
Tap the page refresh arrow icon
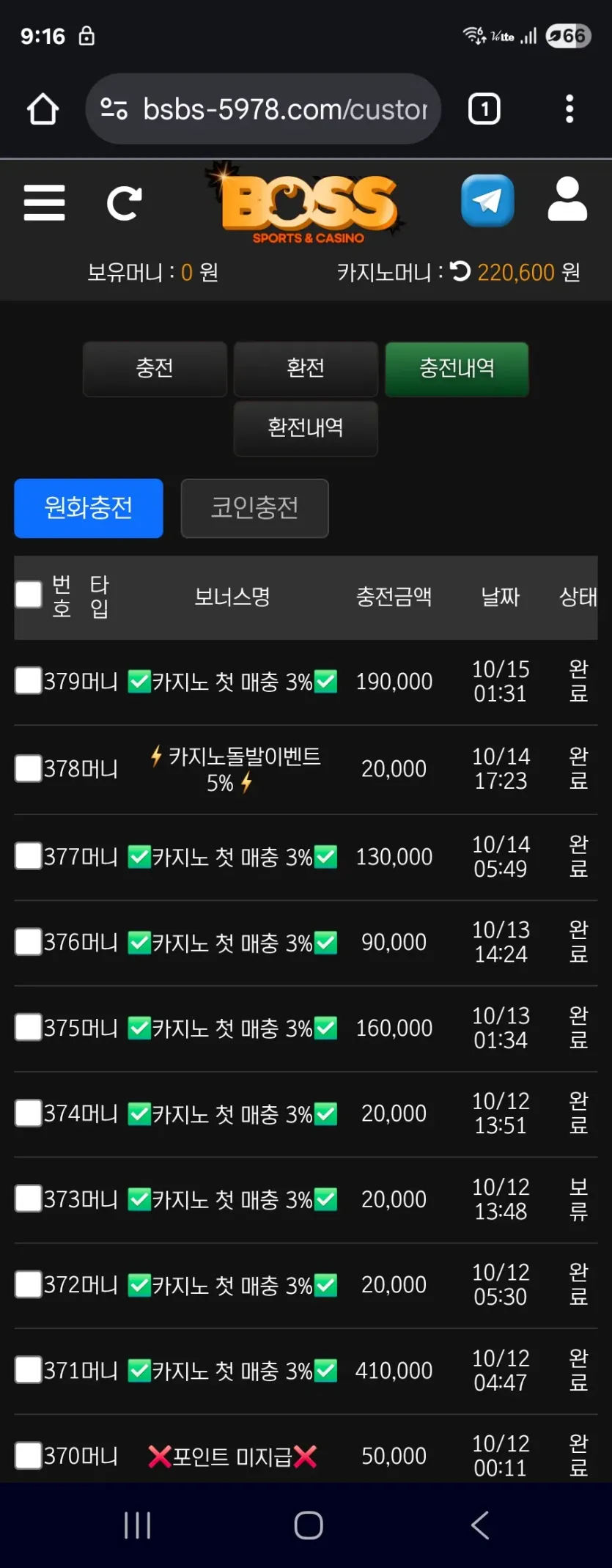124,204
